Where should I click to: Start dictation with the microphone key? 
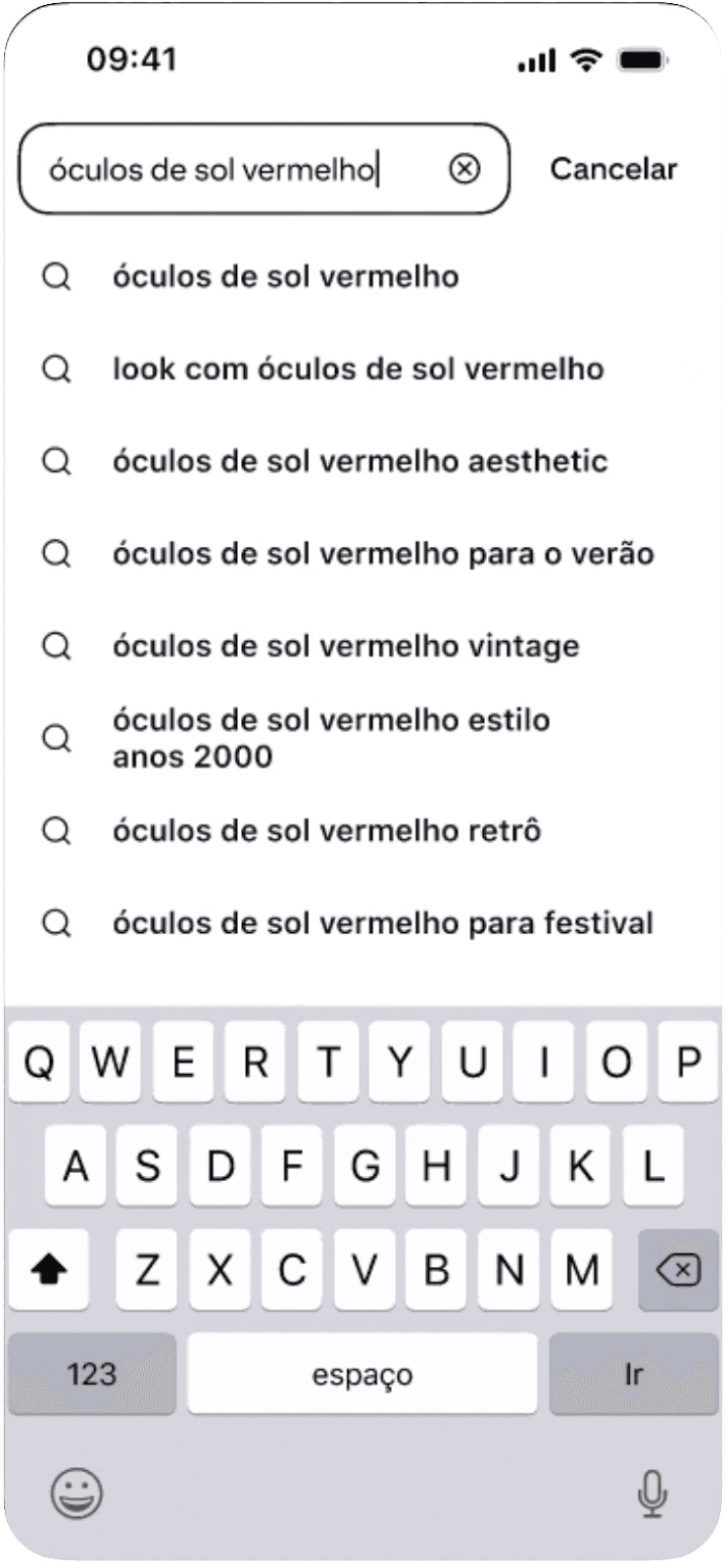(x=652, y=1494)
